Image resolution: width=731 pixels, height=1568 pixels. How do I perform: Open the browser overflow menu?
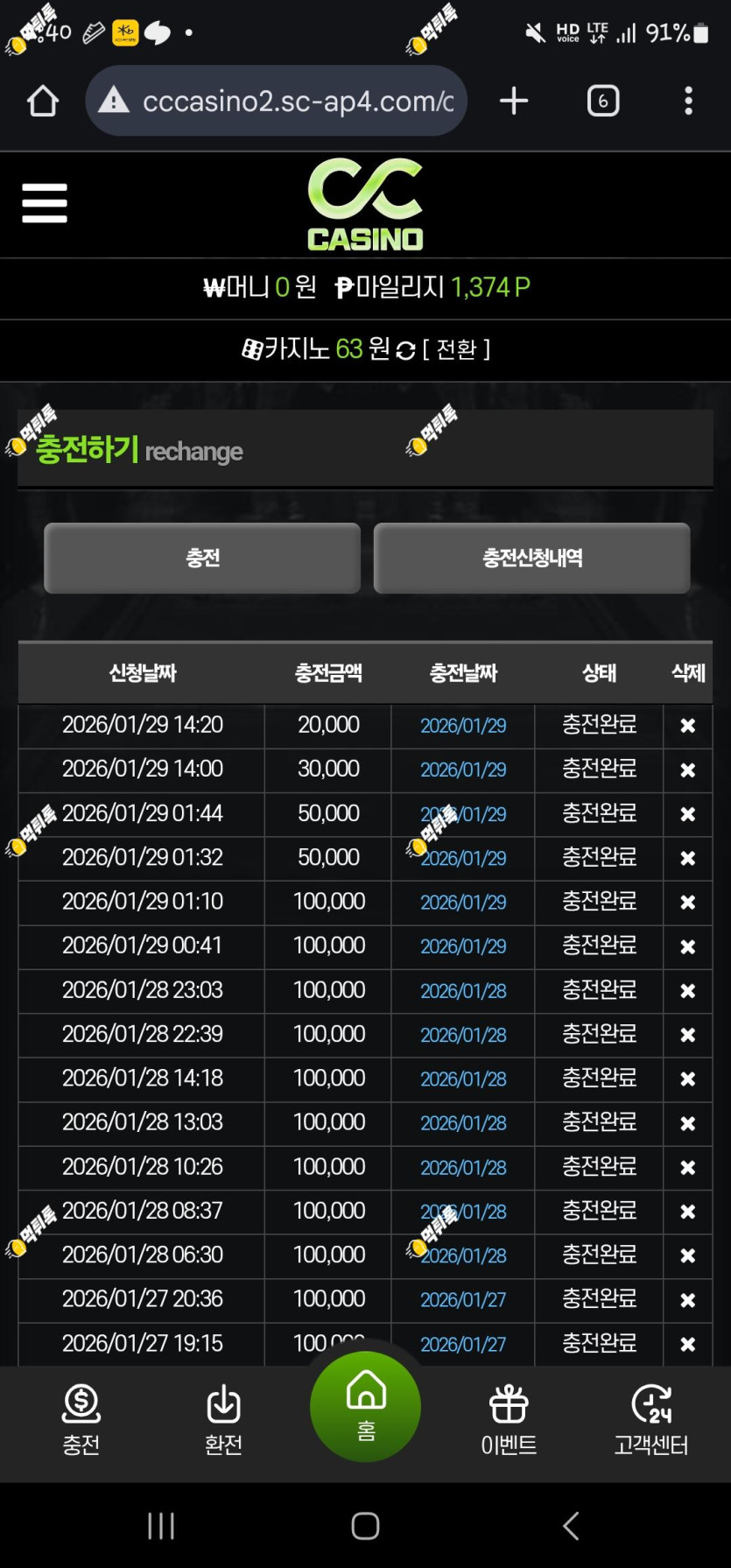tap(689, 102)
